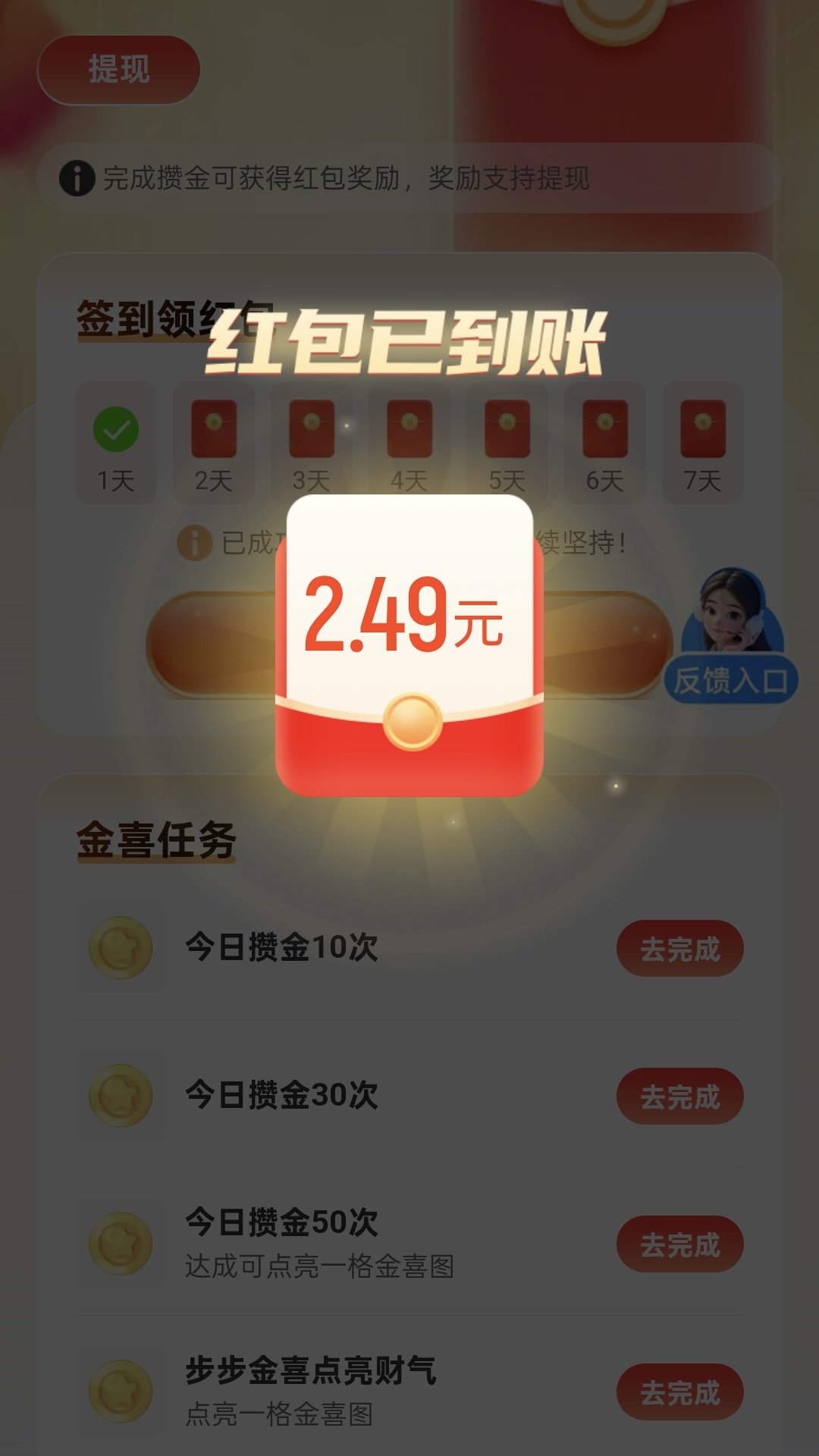819x1456 pixels.
Task: Click the green checkmark for day 1 sign-in
Action: coord(115,430)
